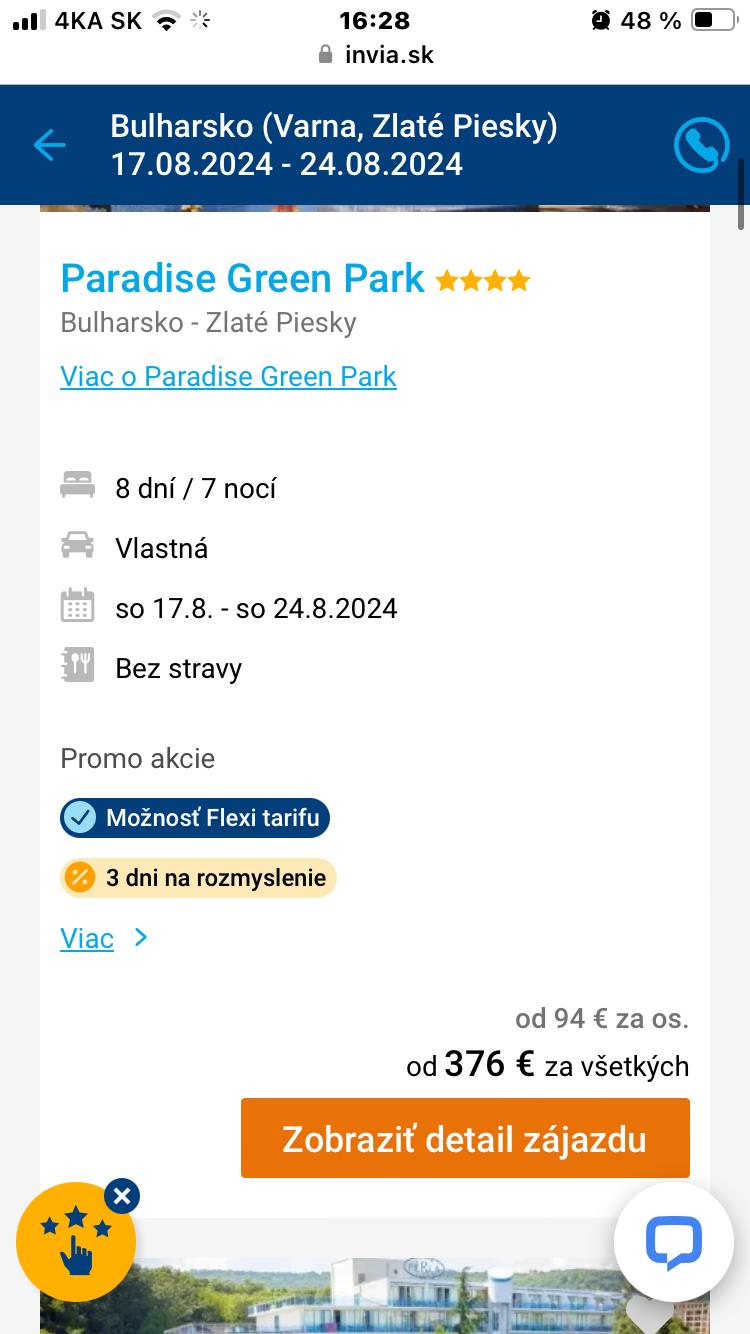This screenshot has width=750, height=1334.
Task: Tap Možnosť Flexi tarifu chip
Action: coord(195,818)
